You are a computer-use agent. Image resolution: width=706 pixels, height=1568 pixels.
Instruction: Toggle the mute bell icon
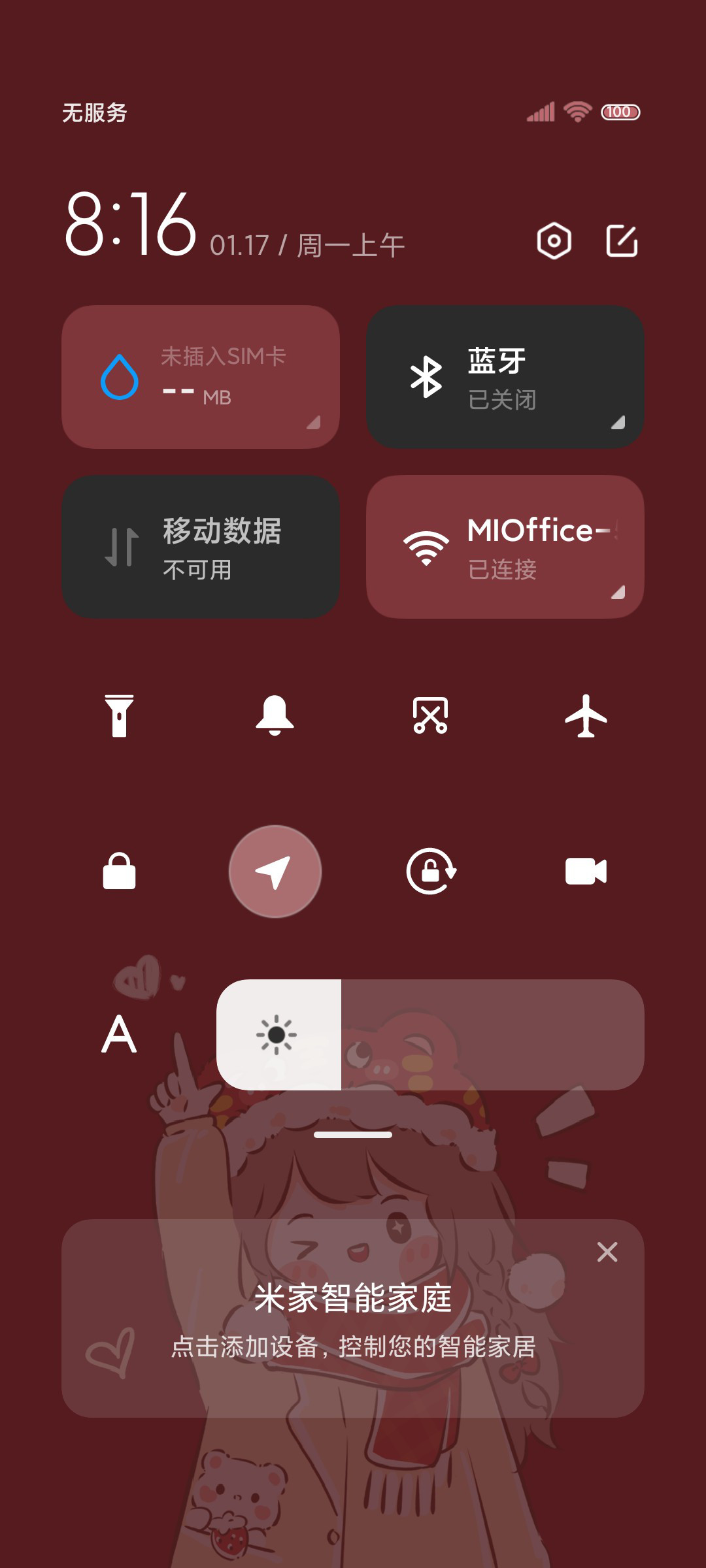coord(275,715)
